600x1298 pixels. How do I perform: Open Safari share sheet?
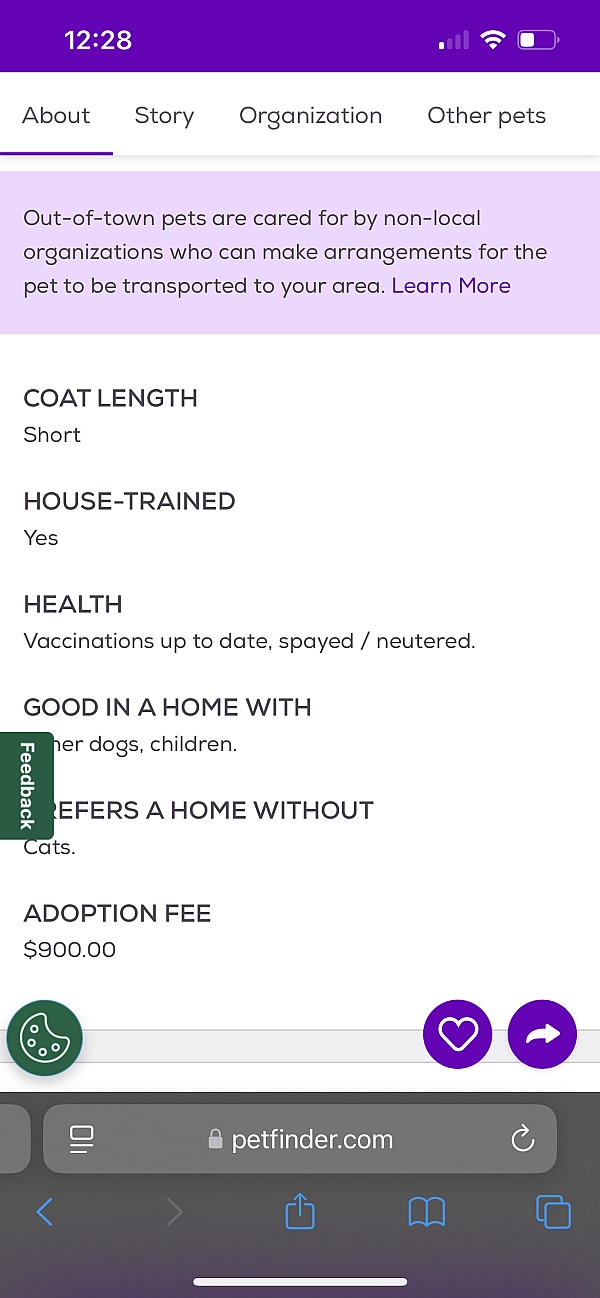click(x=300, y=1212)
